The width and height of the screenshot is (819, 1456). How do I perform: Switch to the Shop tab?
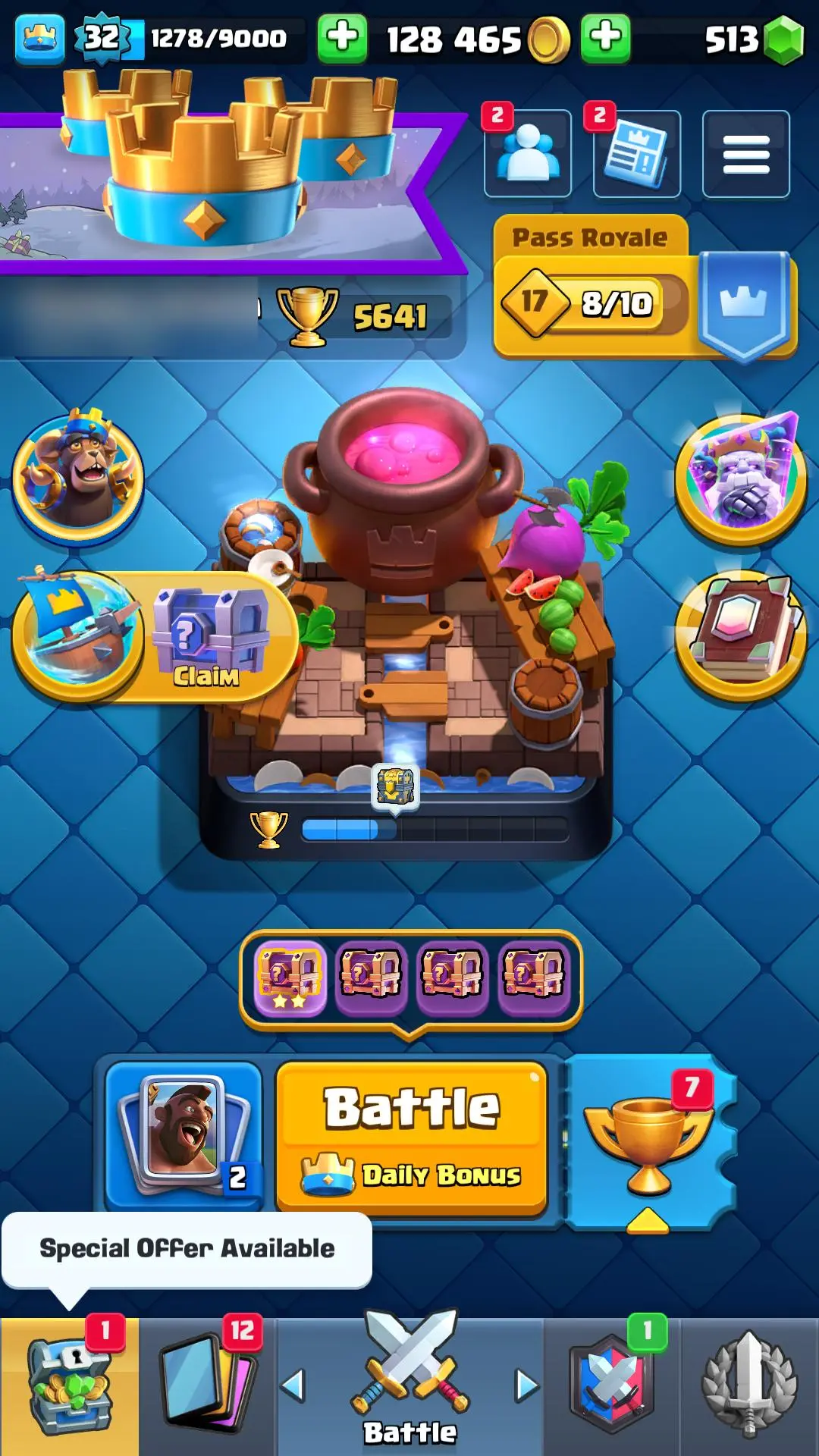(69, 1386)
